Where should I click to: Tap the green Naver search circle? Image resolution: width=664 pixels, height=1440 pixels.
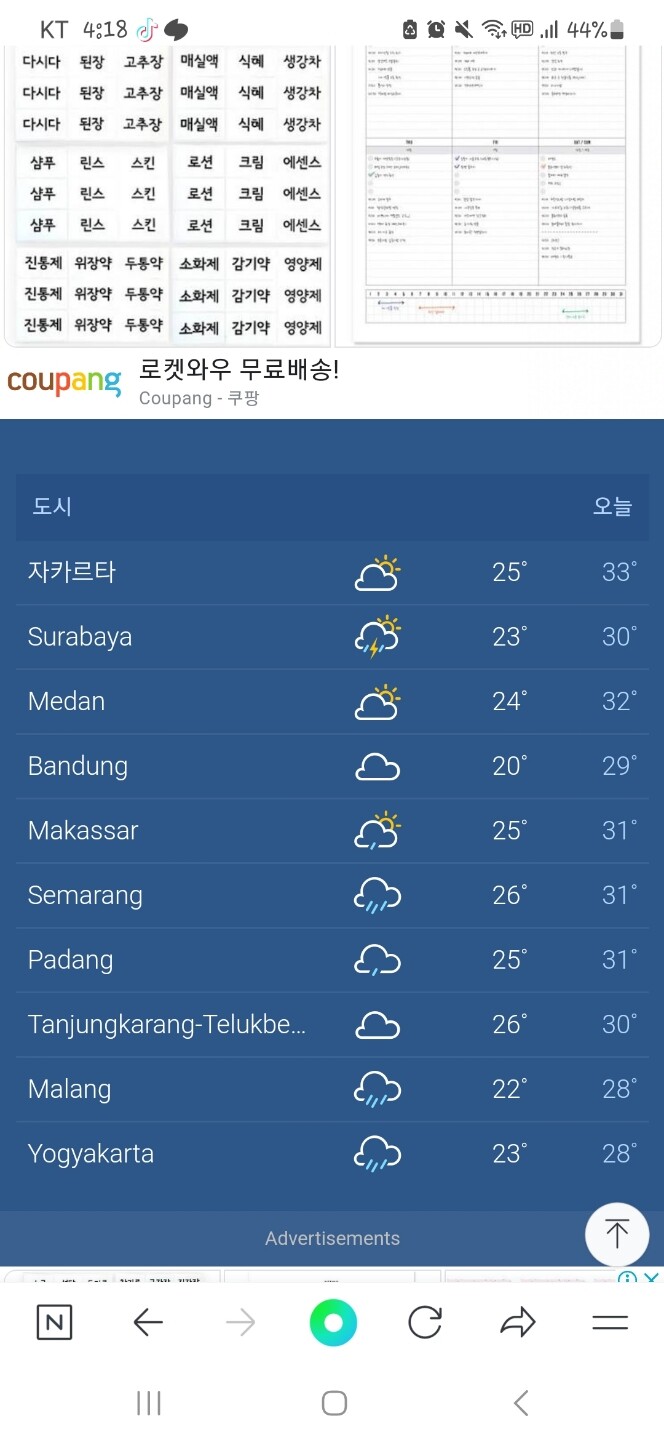[333, 1323]
